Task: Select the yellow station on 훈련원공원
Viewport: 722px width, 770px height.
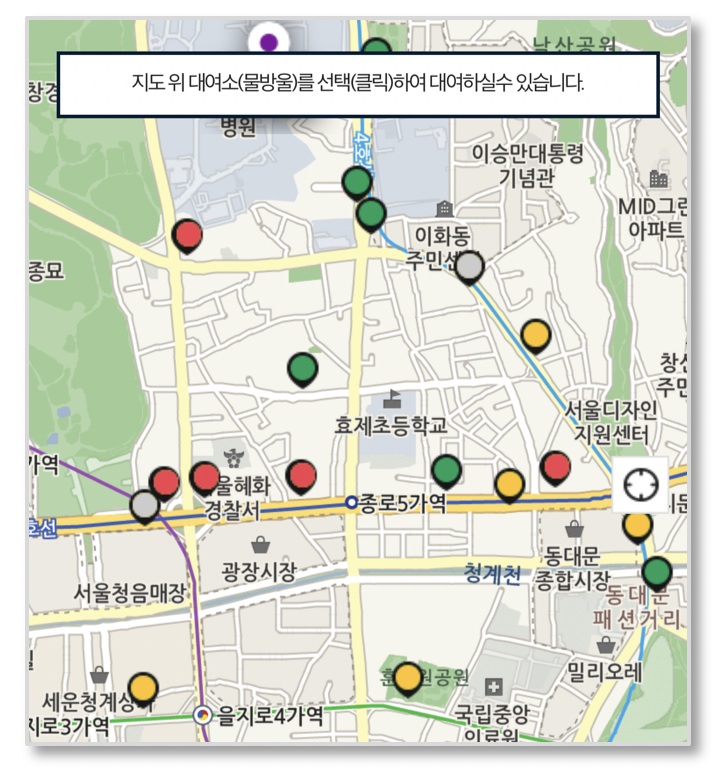Action: (x=407, y=680)
